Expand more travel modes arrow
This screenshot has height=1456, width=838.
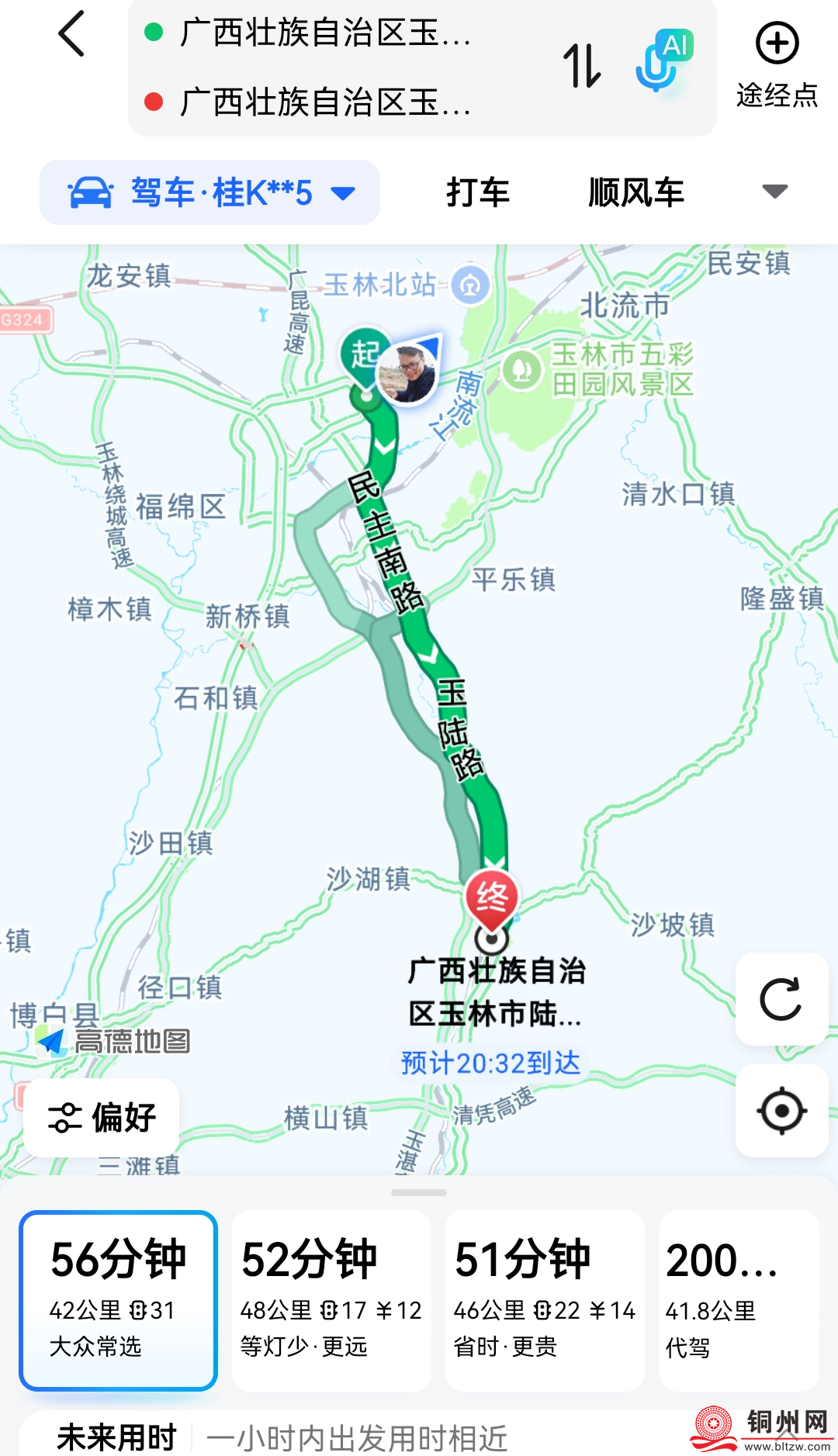tap(774, 191)
